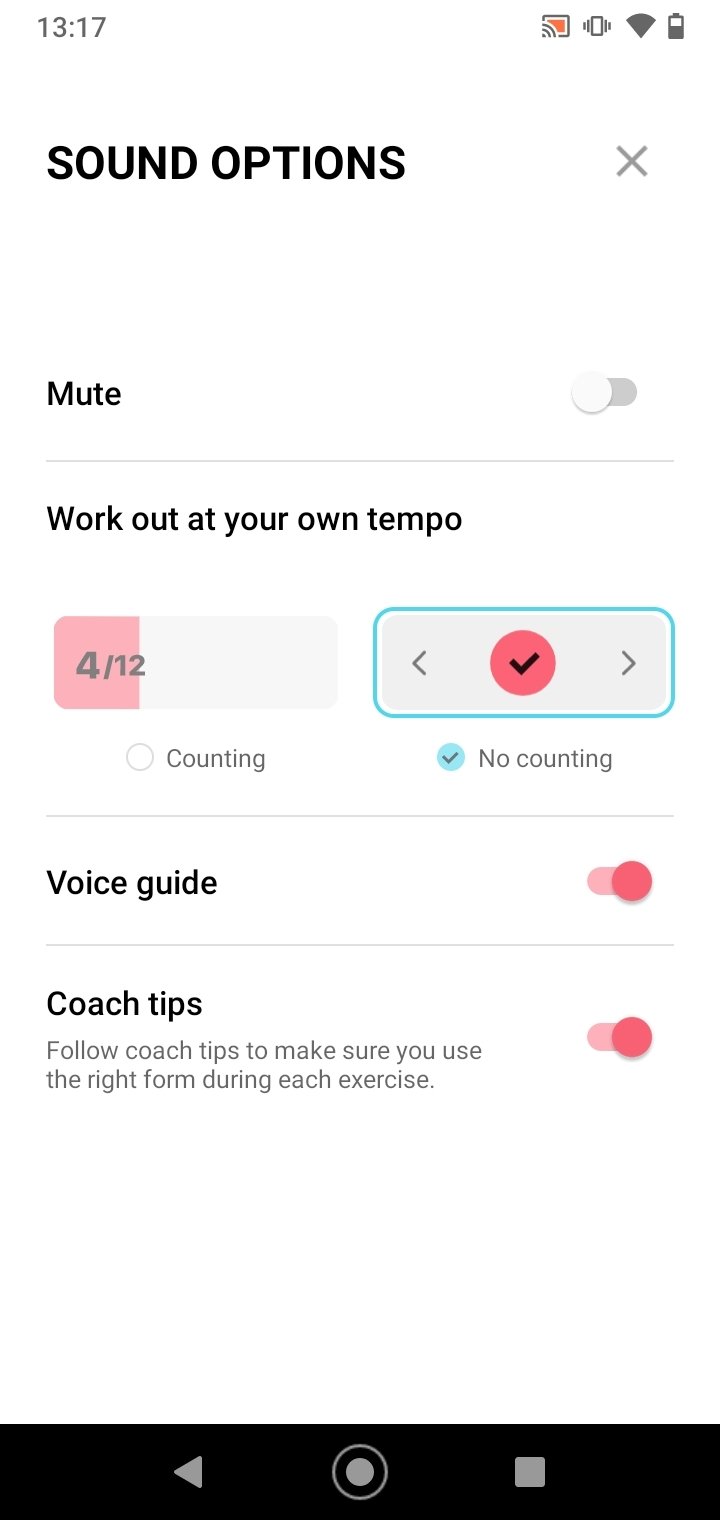
Task: Close the Sound Options screen
Action: pos(632,161)
